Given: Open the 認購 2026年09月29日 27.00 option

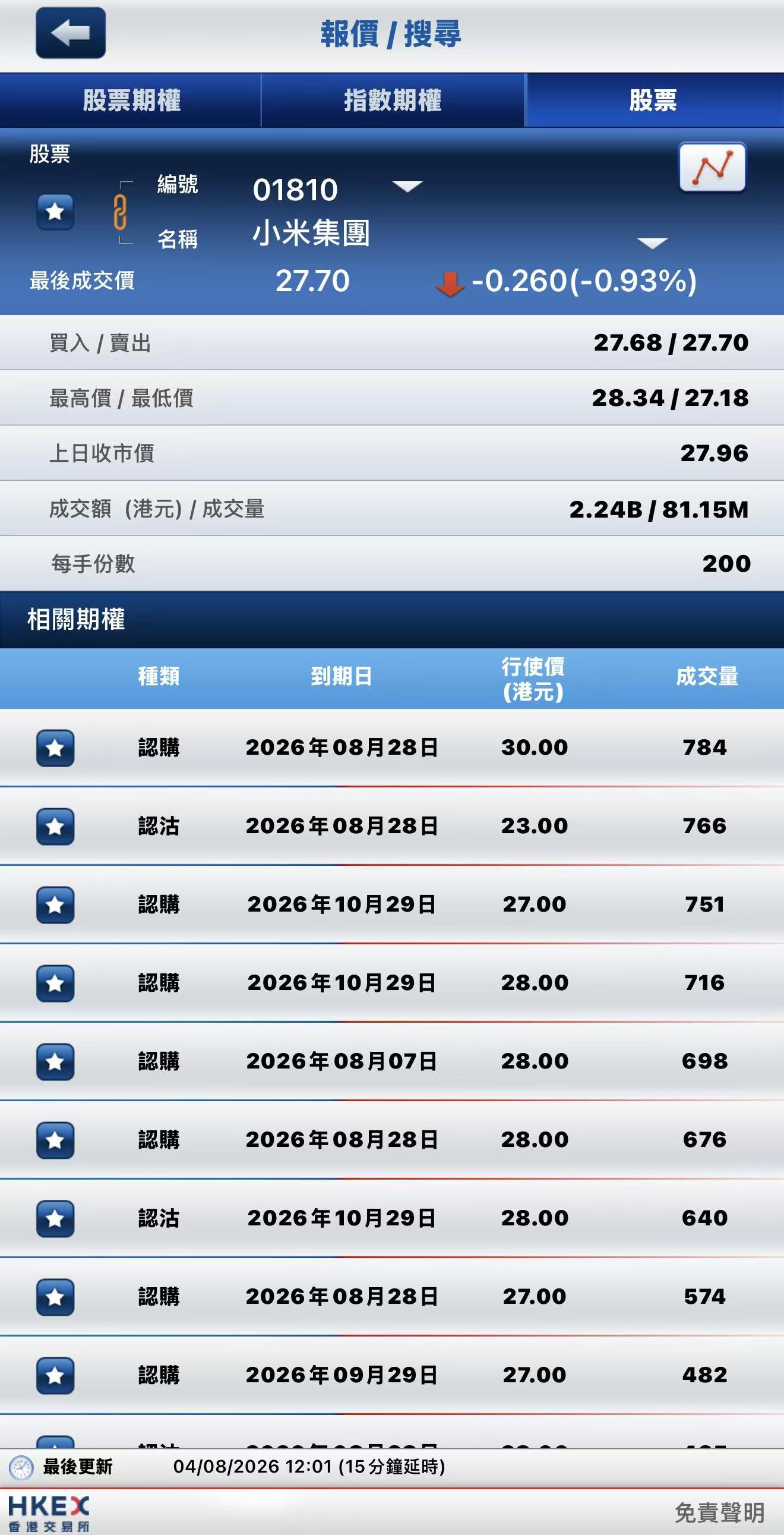Looking at the screenshot, I should tap(392, 1375).
